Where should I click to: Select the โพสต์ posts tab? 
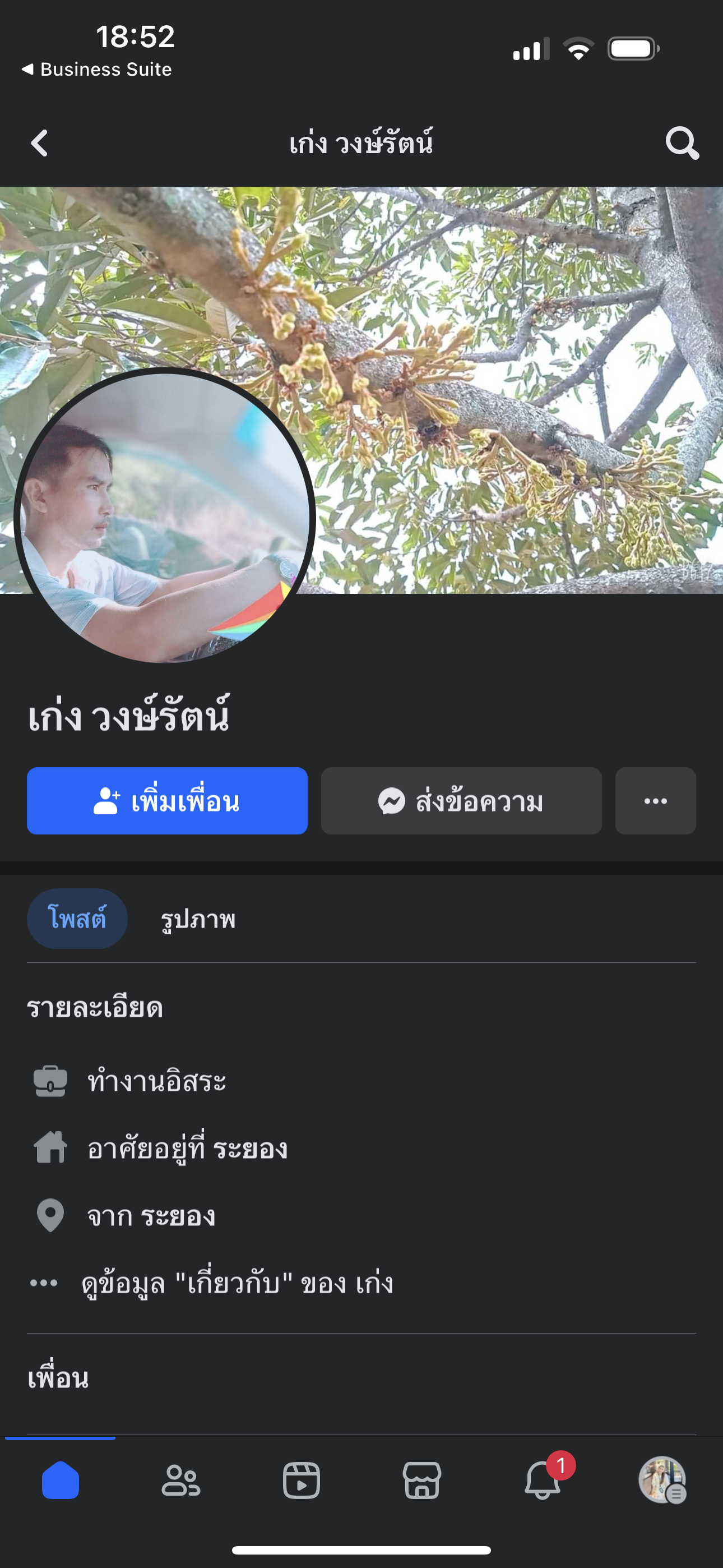pyautogui.click(x=77, y=919)
